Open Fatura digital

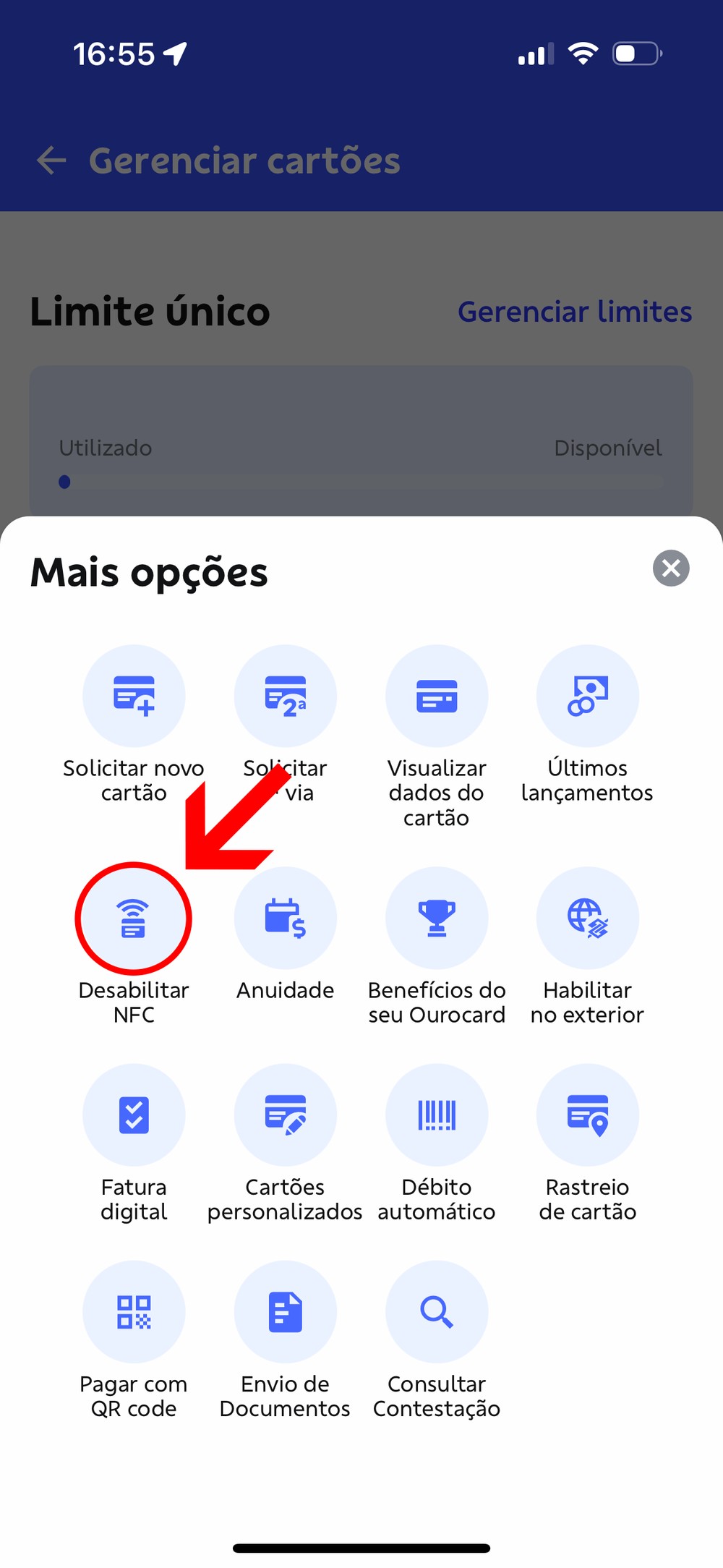point(134,1115)
